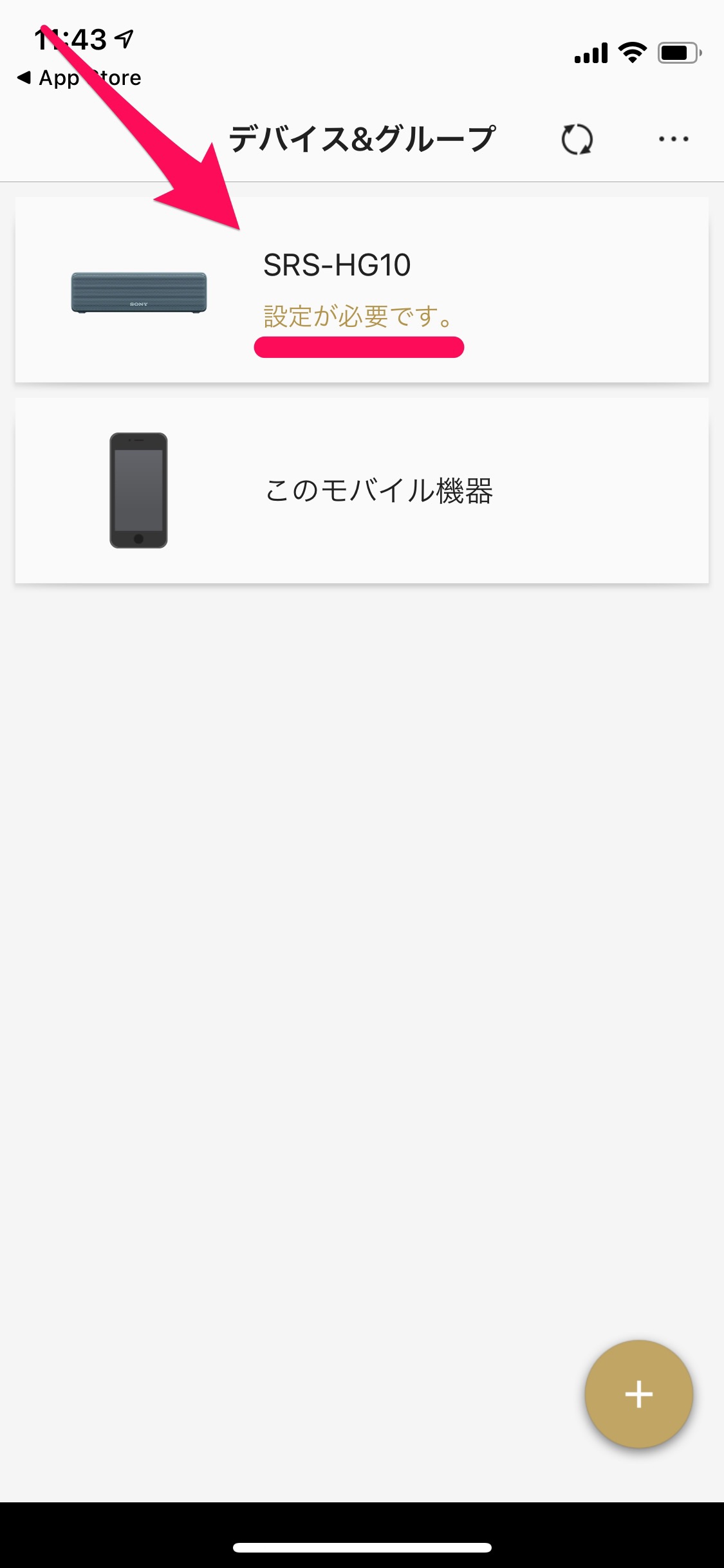This screenshot has height=1568, width=724.
Task: Select このモバイル機器 device card
Action: pyautogui.click(x=362, y=490)
